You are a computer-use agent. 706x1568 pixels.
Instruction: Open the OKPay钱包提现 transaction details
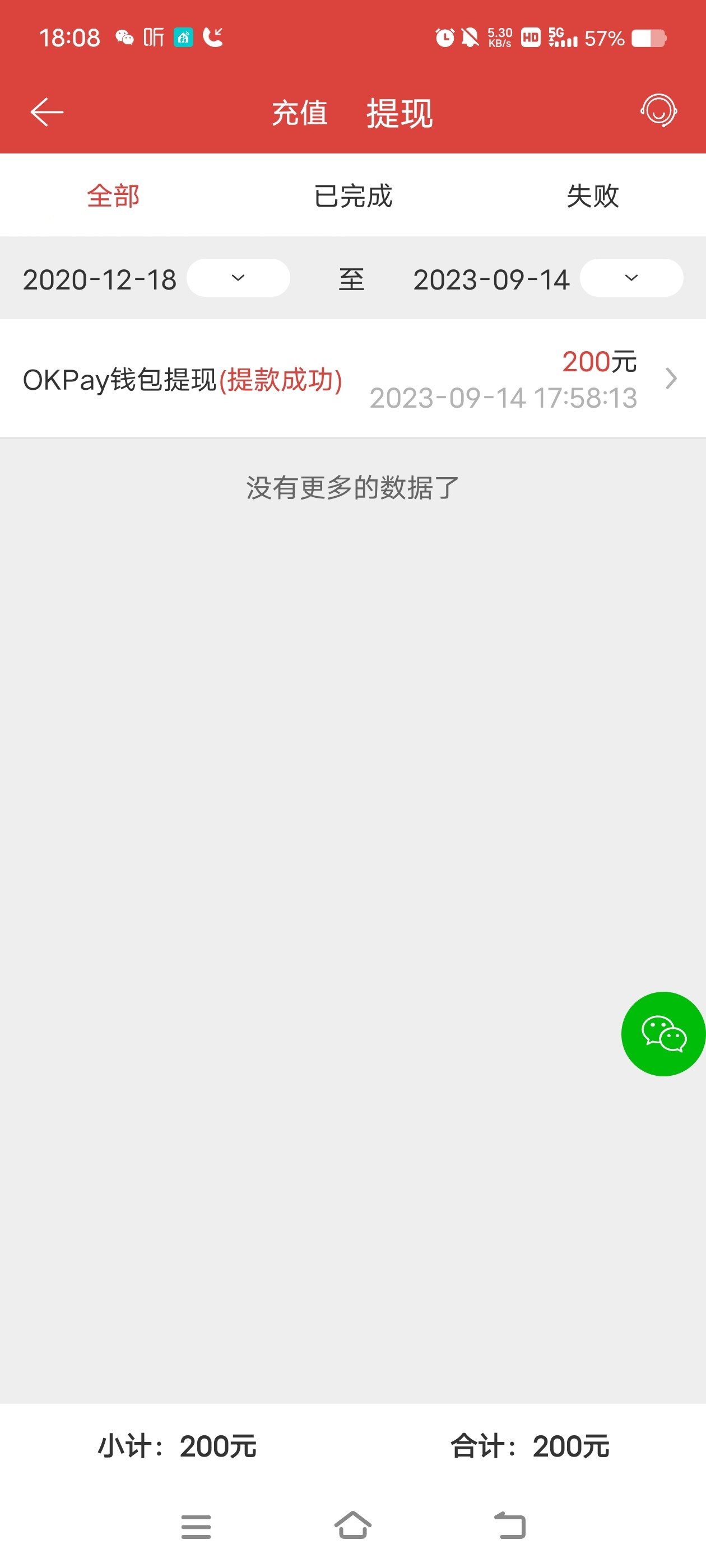(x=182, y=380)
